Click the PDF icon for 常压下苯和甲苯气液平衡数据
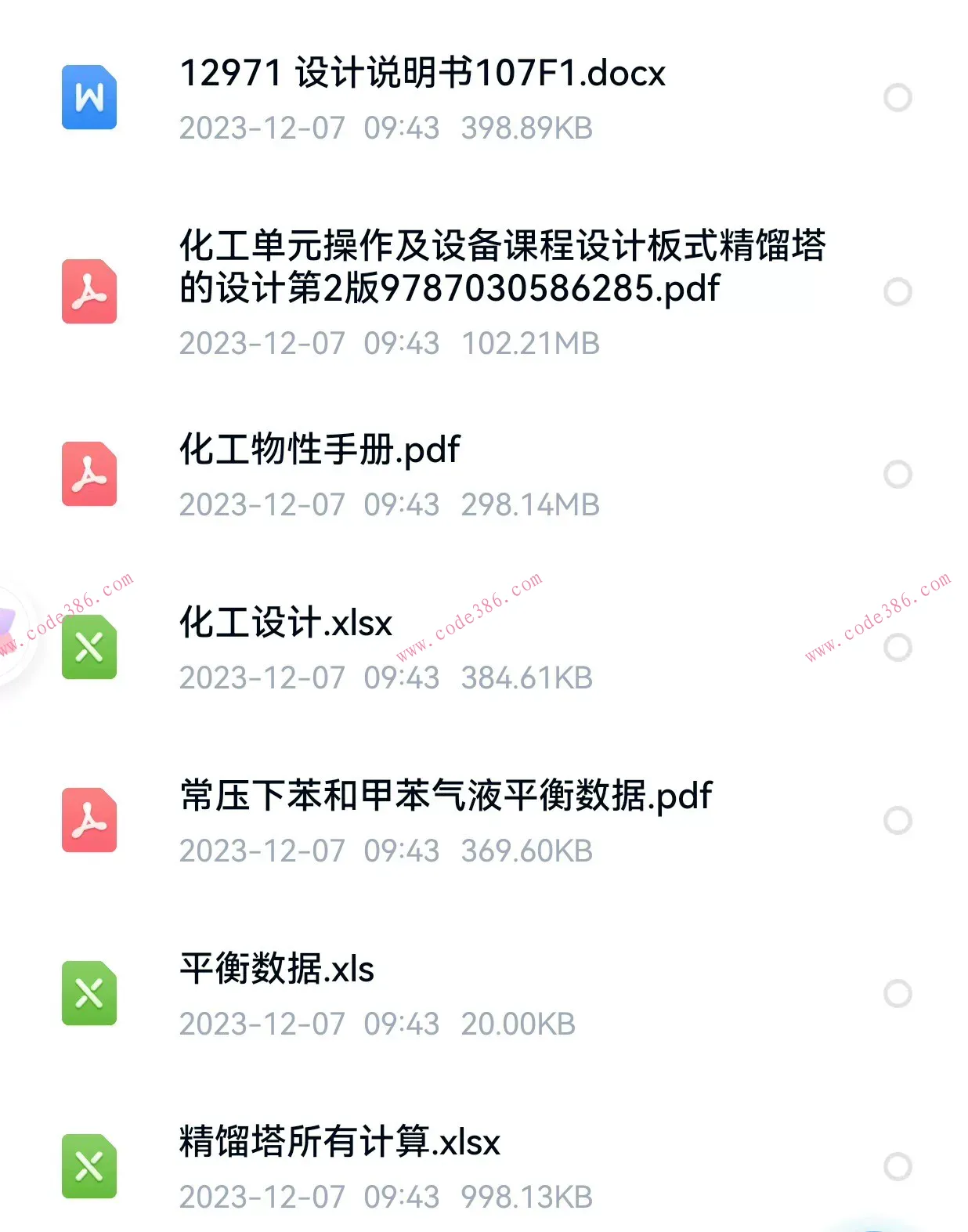The image size is (968, 1232). pyautogui.click(x=89, y=821)
